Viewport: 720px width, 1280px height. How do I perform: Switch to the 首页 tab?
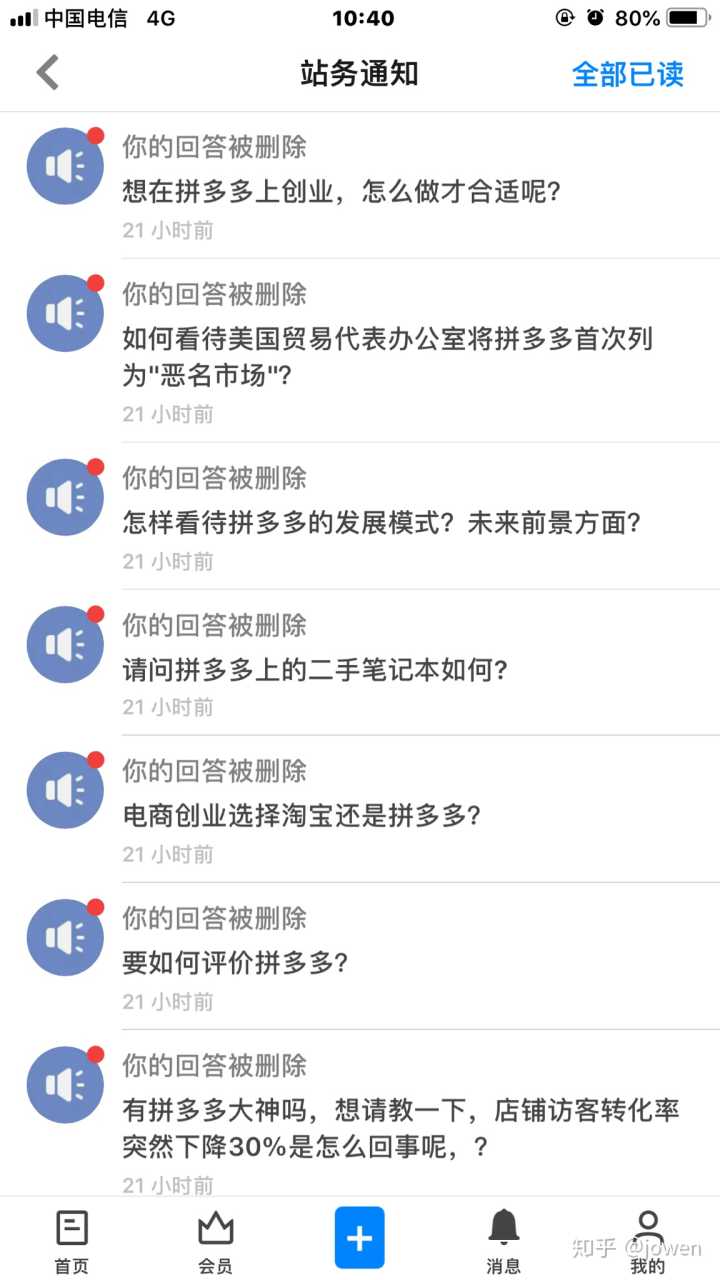pyautogui.click(x=72, y=1240)
